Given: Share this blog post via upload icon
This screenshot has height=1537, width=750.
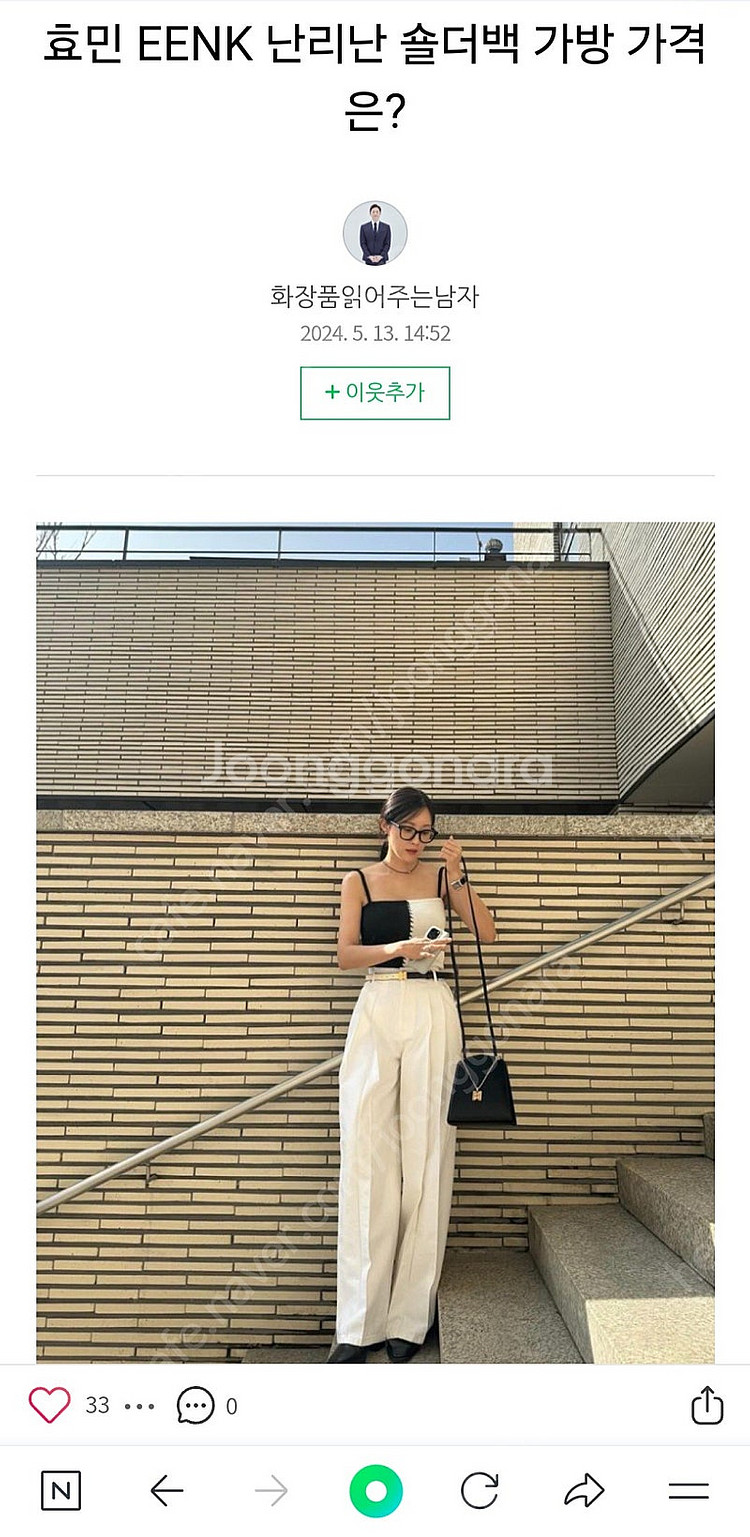Looking at the screenshot, I should point(707,1404).
